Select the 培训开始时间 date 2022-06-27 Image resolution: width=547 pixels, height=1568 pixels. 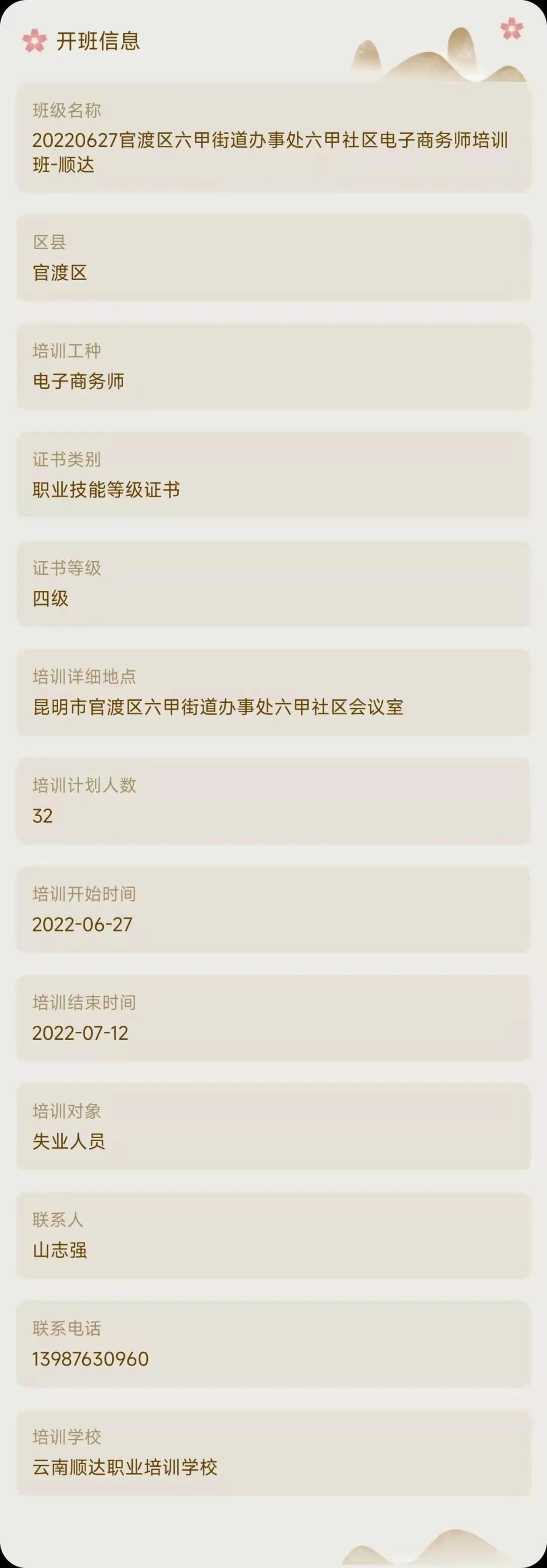point(83,923)
